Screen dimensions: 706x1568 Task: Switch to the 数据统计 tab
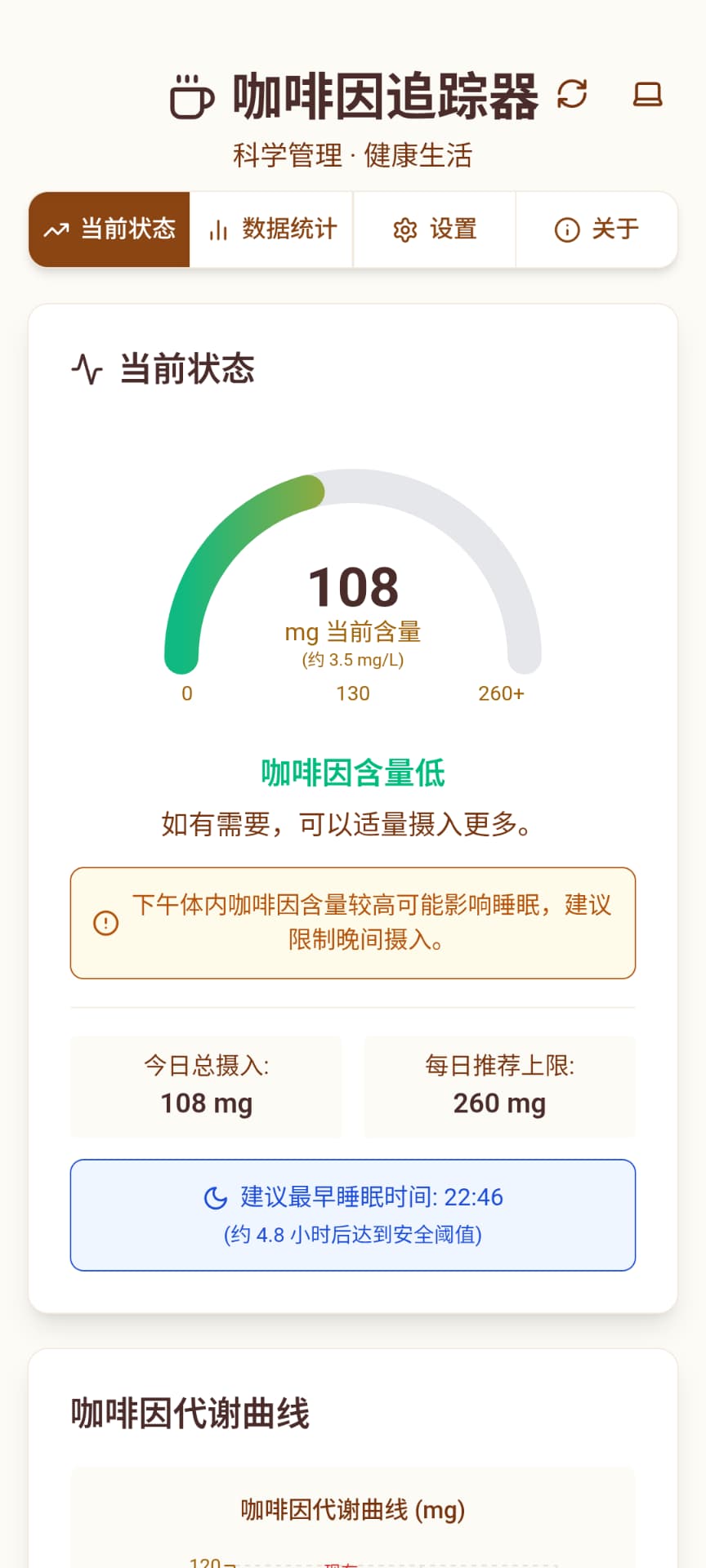click(272, 229)
